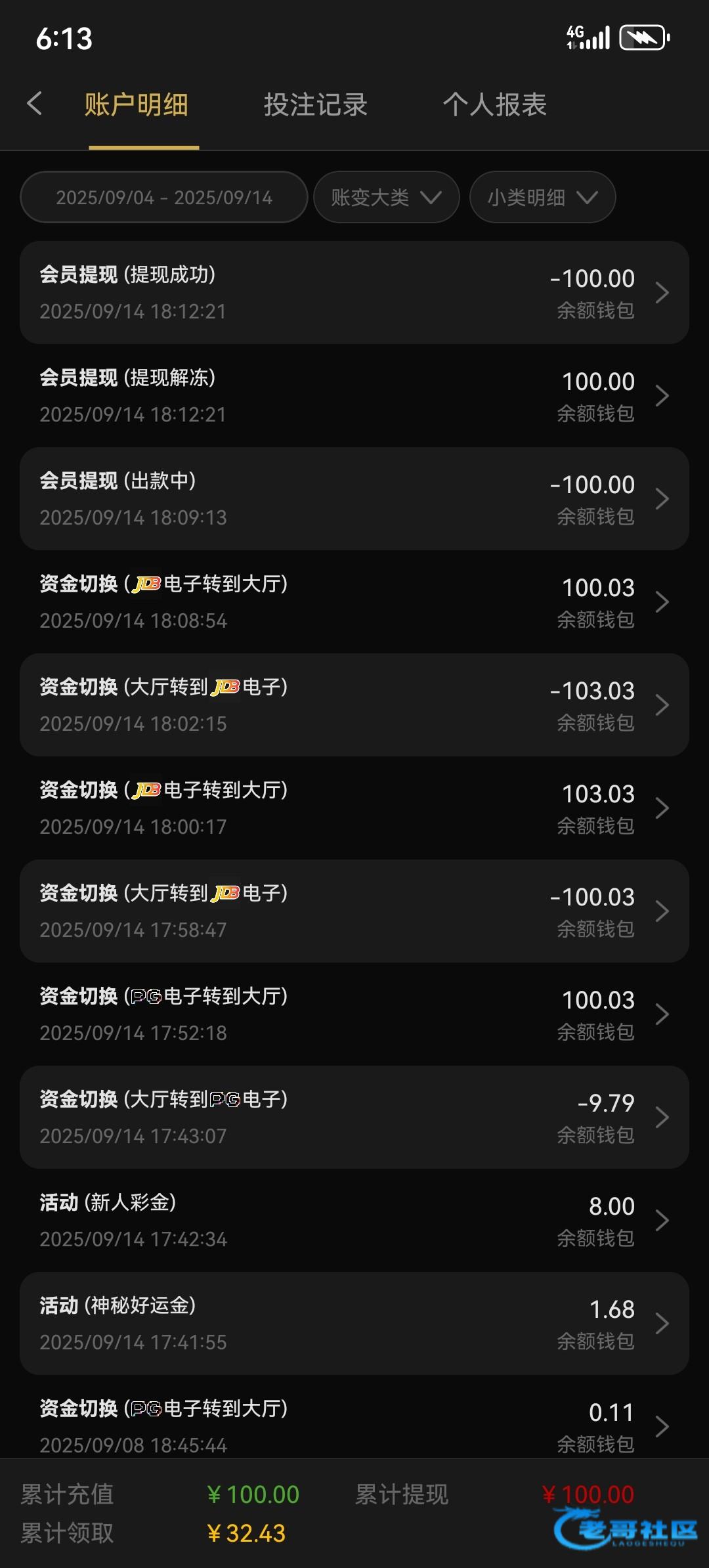Switch to the 个人报表 tab
Screen dimensions: 709x1568
click(x=494, y=105)
